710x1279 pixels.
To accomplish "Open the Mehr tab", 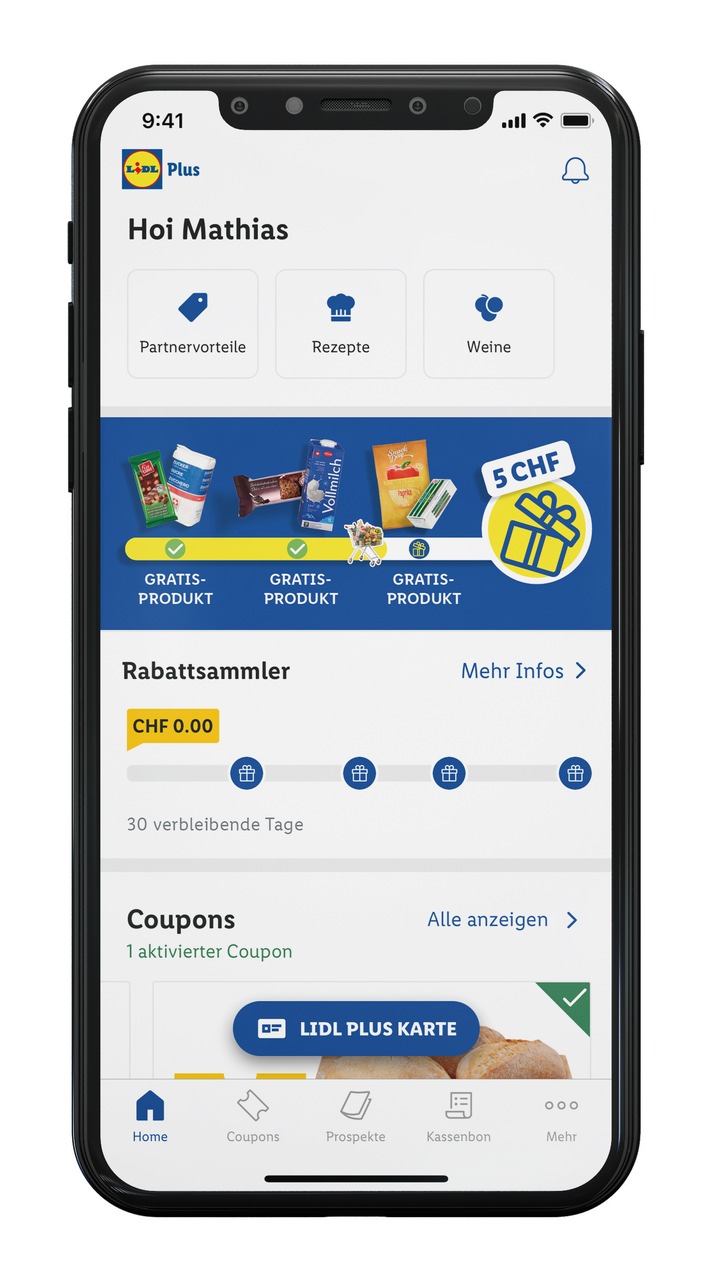I will click(561, 1117).
